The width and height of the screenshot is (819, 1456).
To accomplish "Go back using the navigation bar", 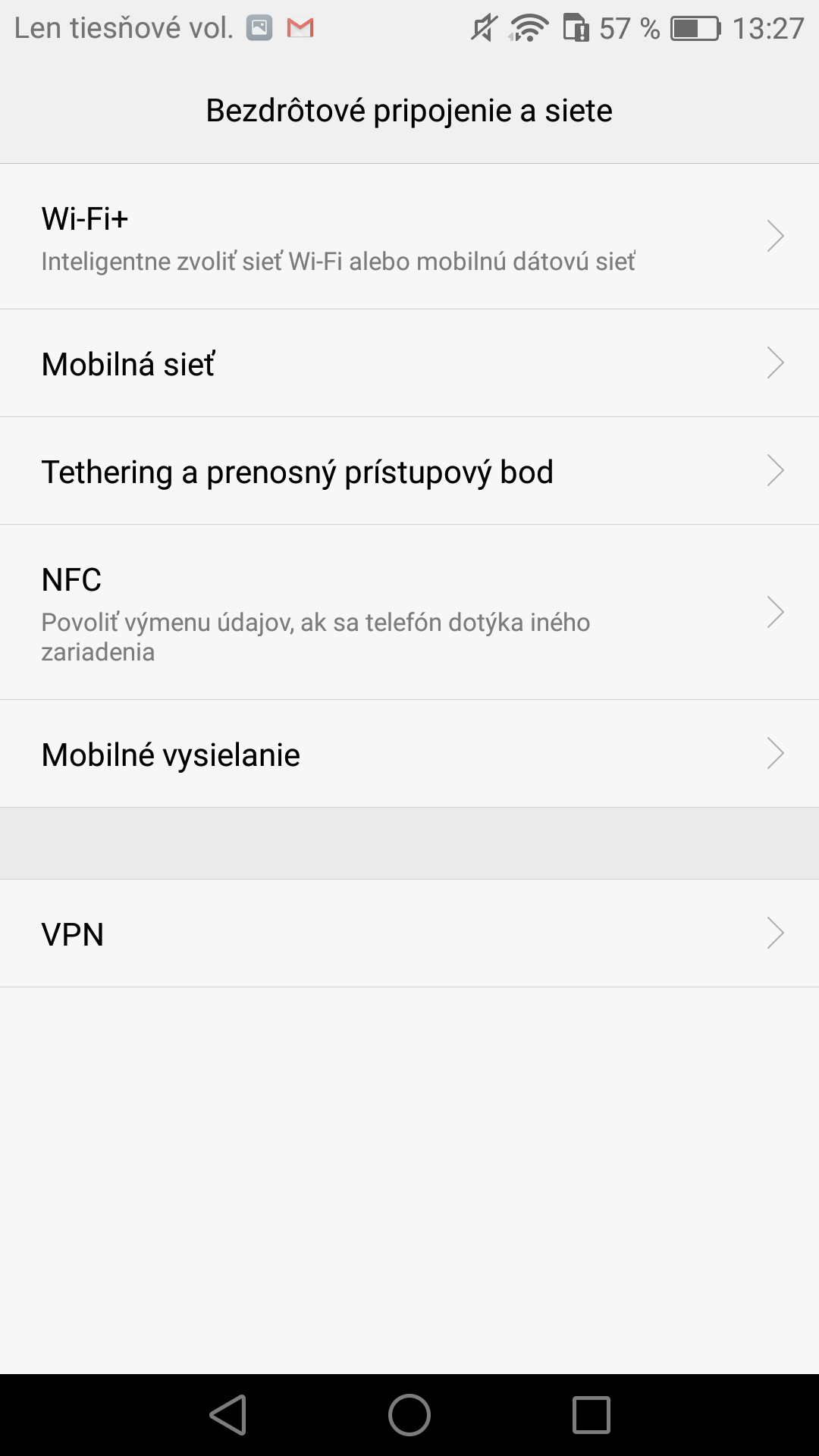I will pos(228,1415).
